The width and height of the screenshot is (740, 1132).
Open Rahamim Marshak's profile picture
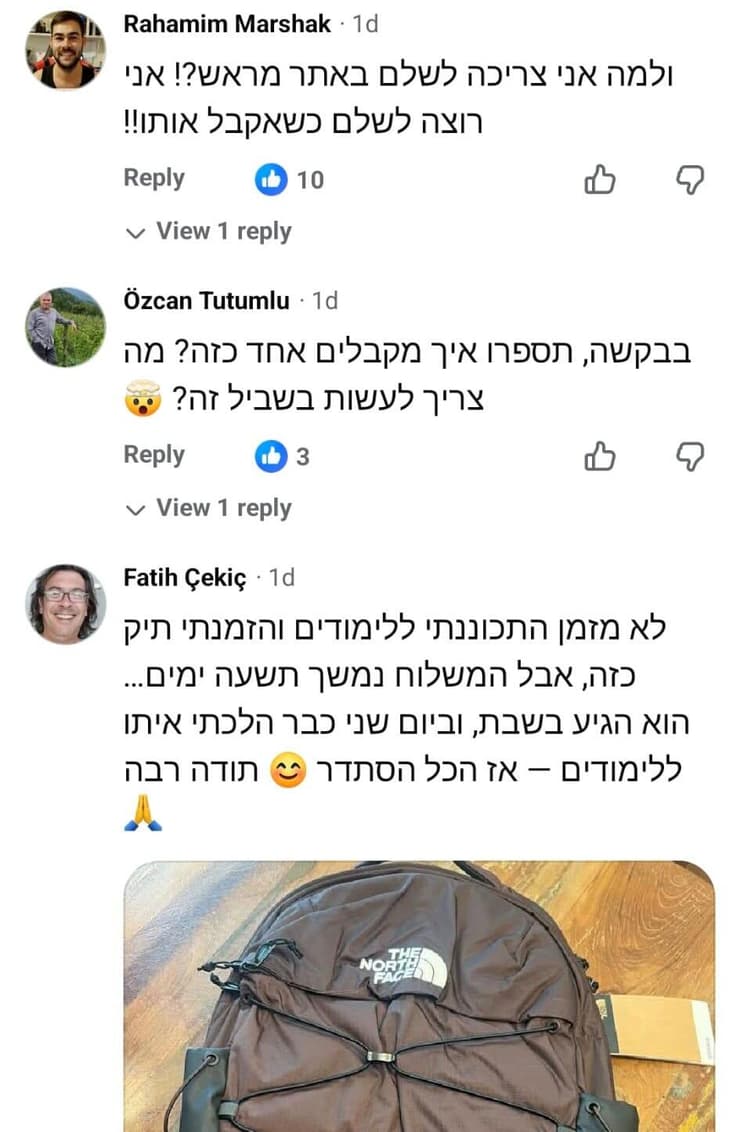(x=65, y=48)
